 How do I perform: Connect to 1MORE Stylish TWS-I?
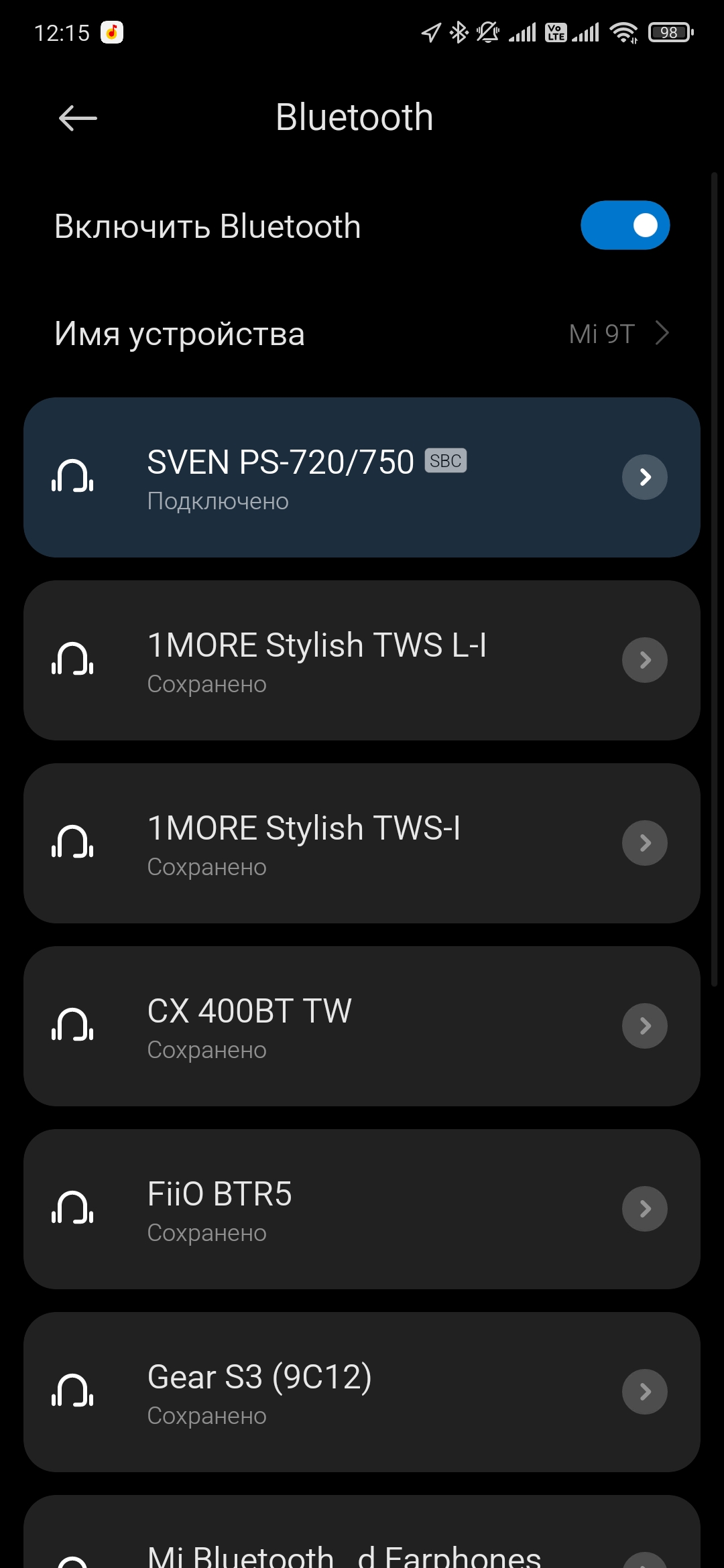[322, 843]
